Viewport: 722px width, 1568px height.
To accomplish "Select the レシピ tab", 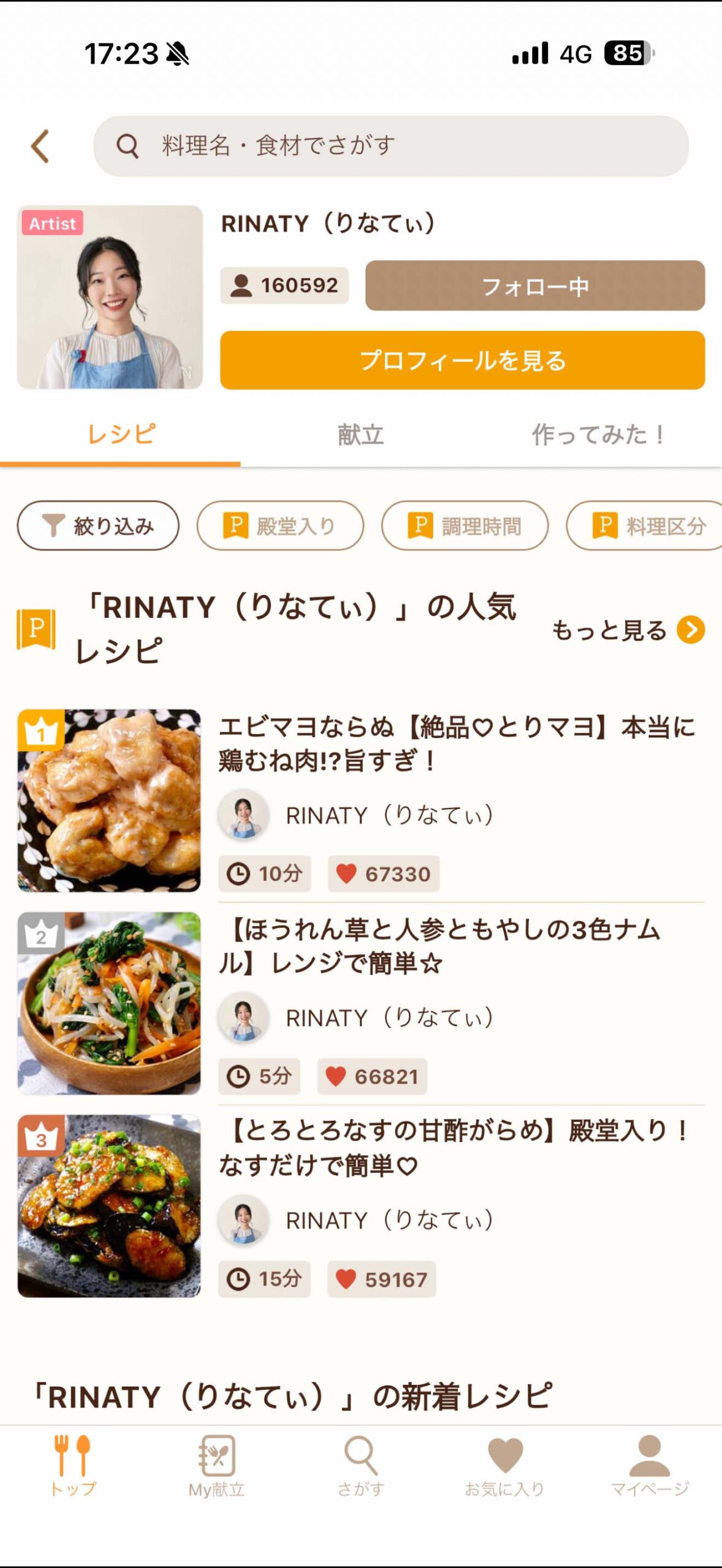I will pos(121,435).
